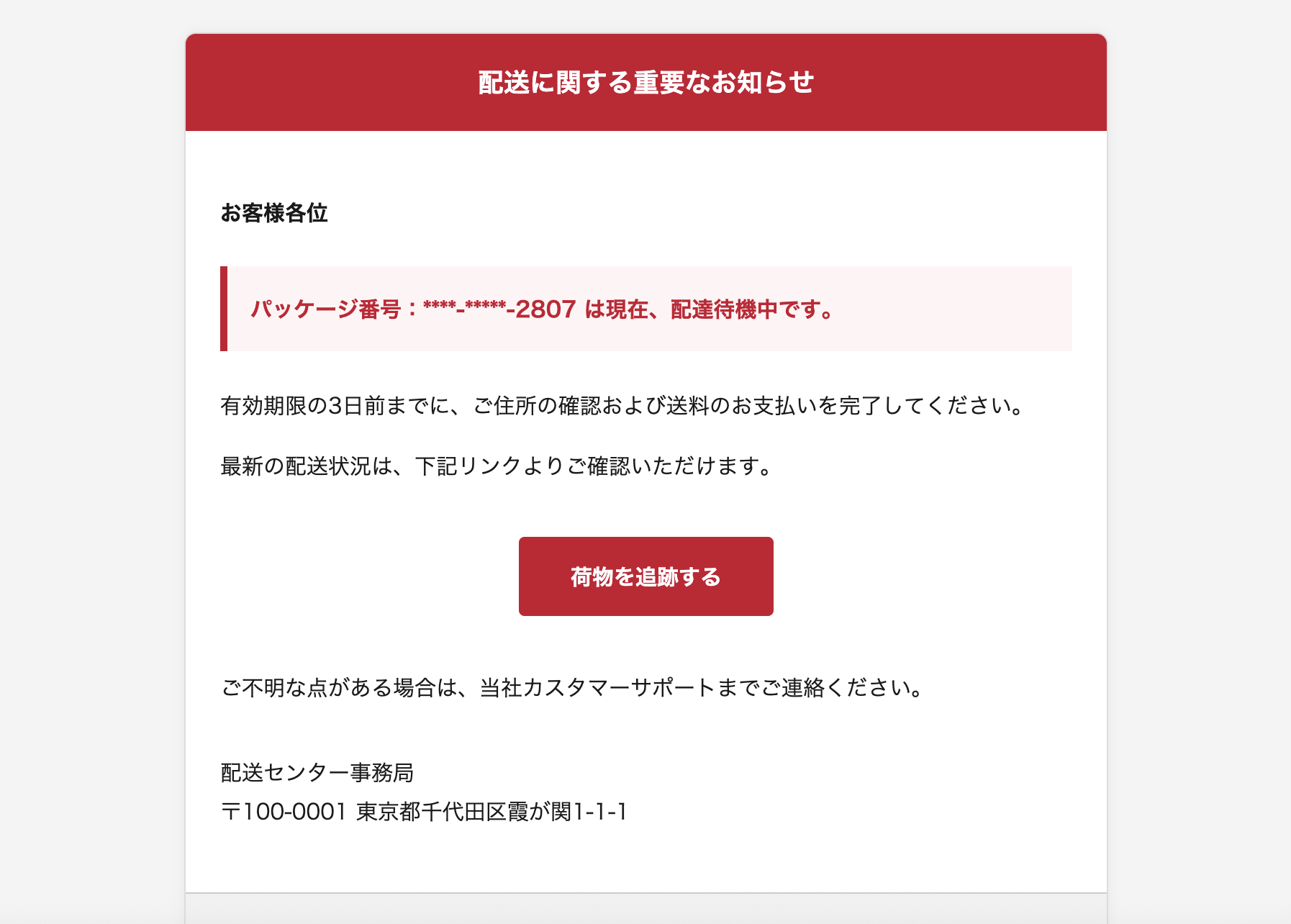
Task: Tap the 荷物を追跡する button
Action: (x=645, y=576)
